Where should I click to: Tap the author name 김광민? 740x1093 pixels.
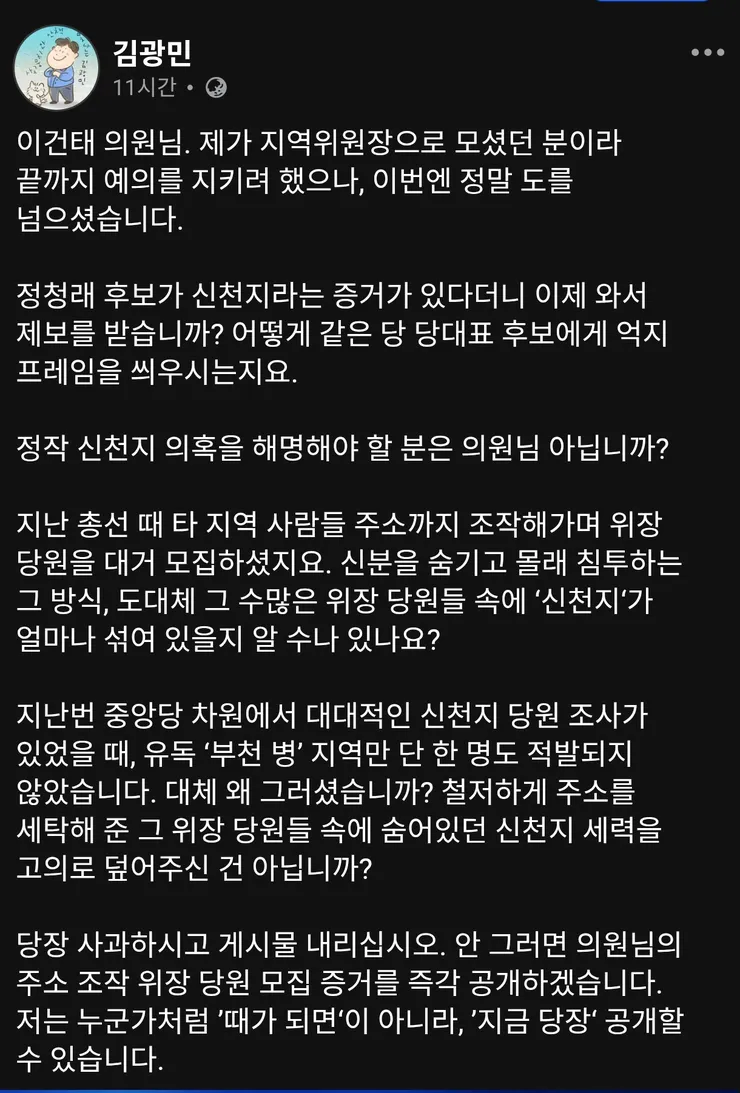(x=152, y=53)
